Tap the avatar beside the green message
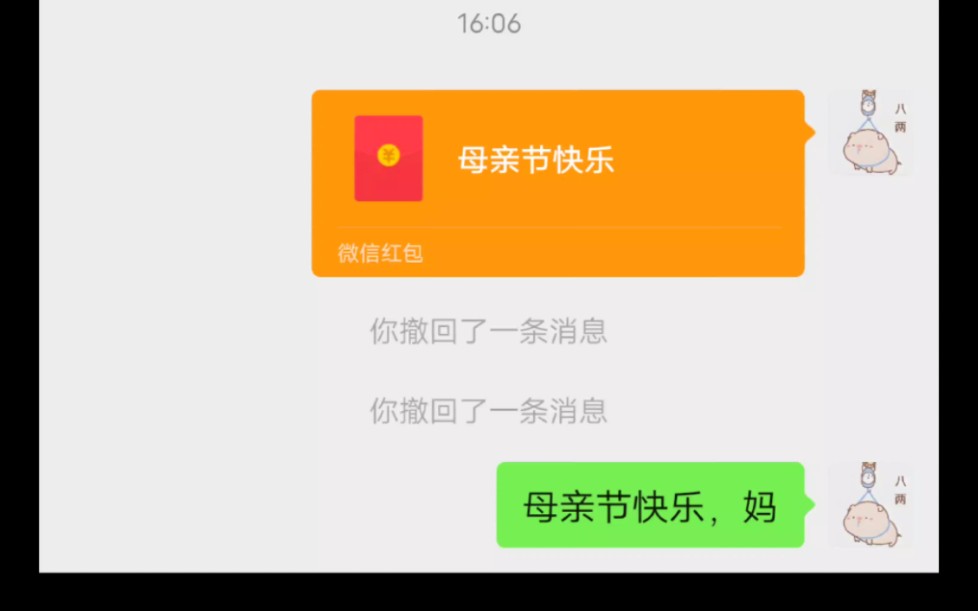 coord(870,505)
